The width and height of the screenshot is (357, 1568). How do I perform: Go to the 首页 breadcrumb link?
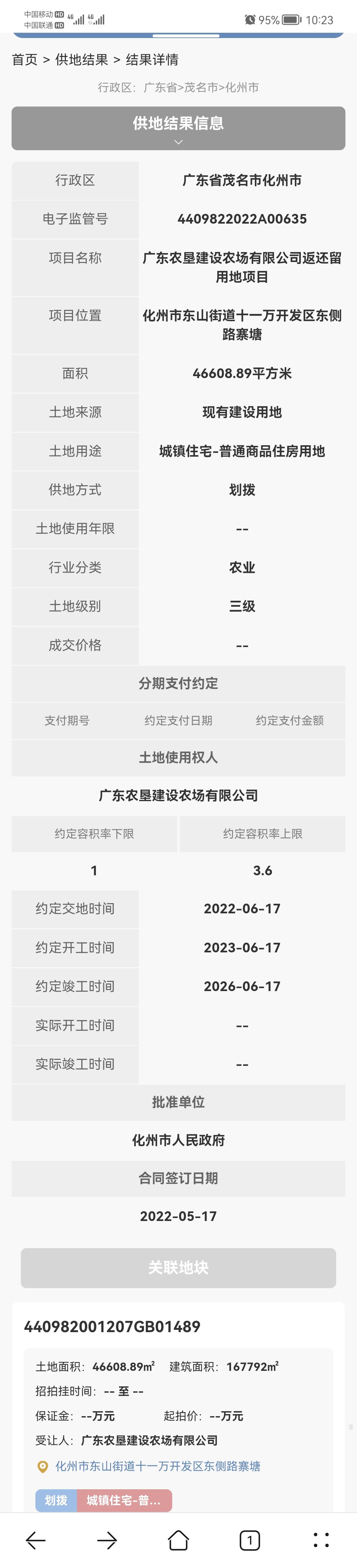click(x=24, y=60)
